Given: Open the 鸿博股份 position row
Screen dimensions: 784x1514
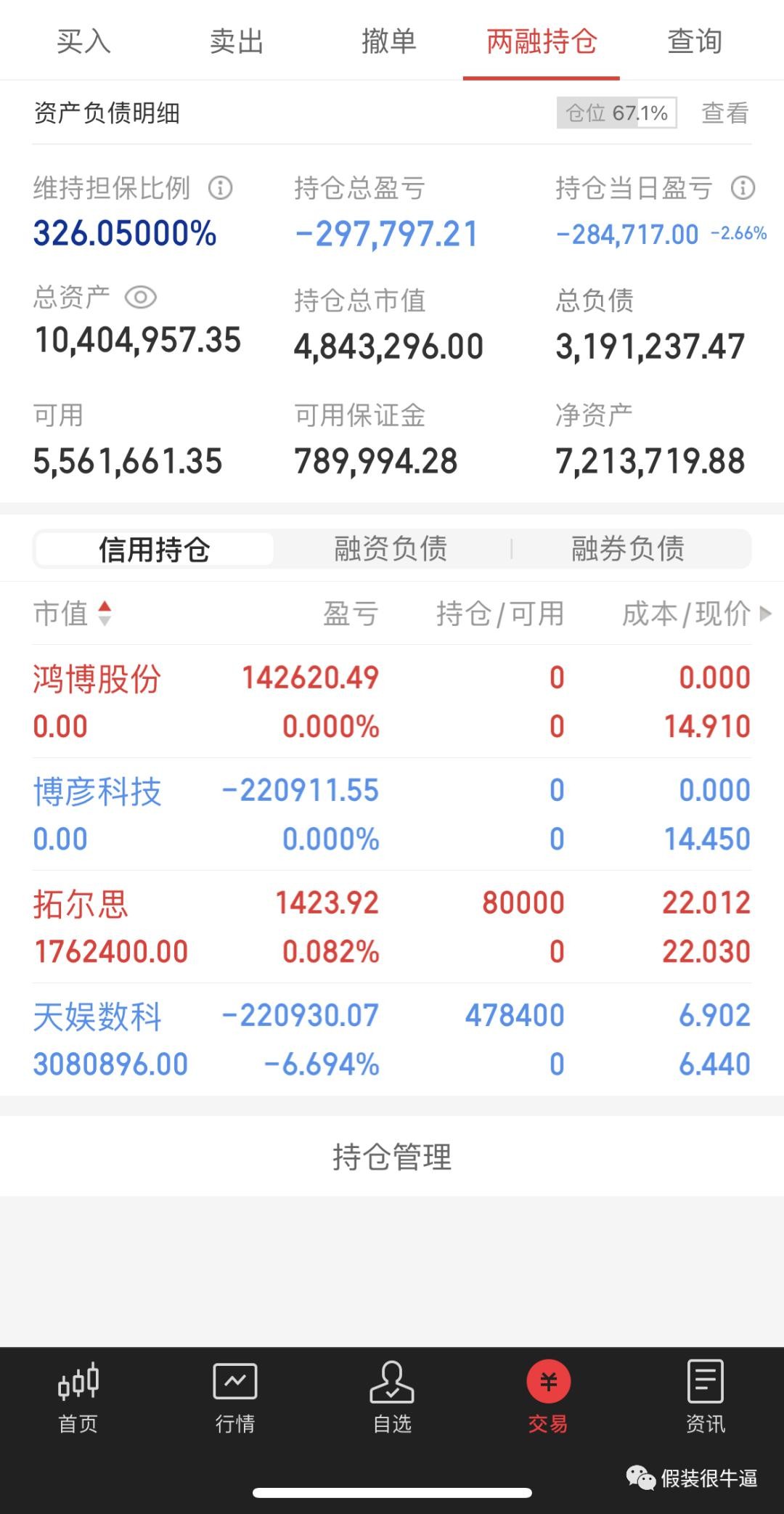Looking at the screenshot, I should (x=392, y=701).
